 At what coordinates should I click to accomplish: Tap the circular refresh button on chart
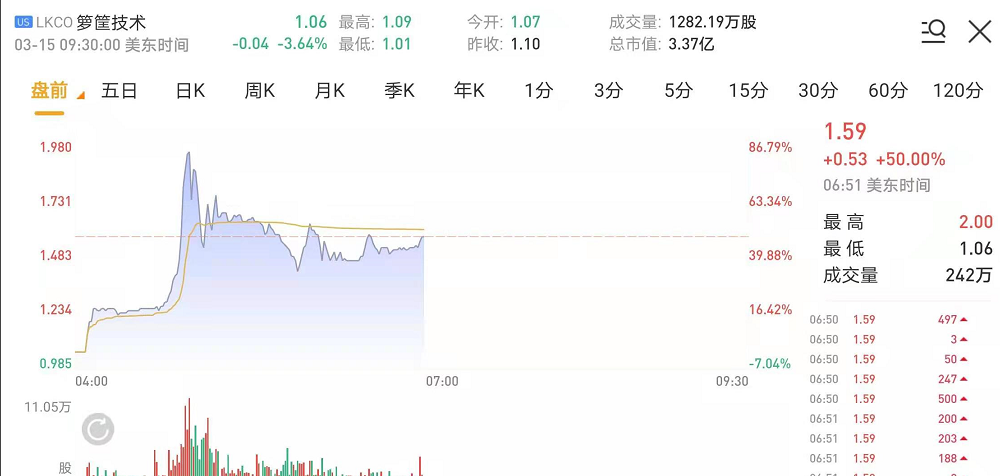97,430
